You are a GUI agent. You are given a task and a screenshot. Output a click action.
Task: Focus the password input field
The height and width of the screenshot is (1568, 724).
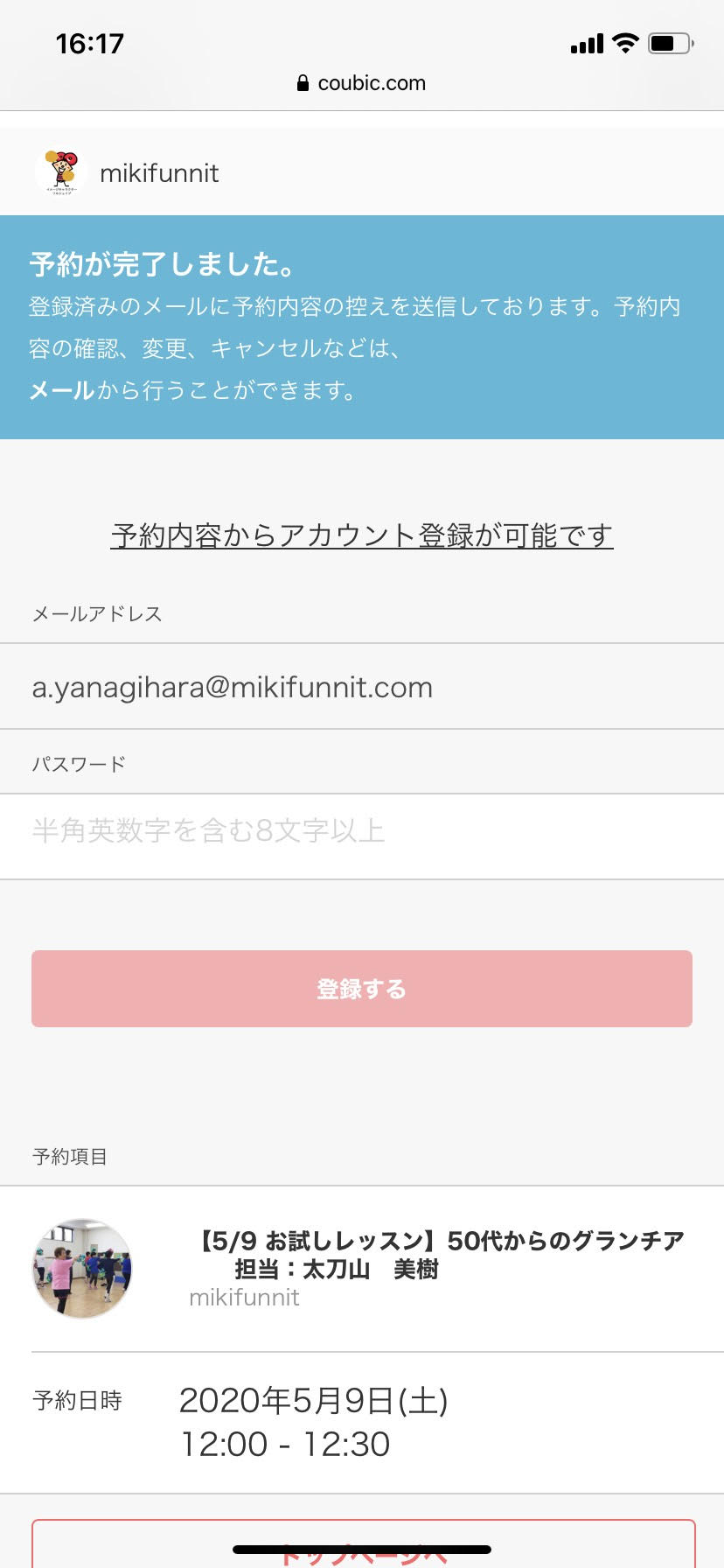(362, 831)
